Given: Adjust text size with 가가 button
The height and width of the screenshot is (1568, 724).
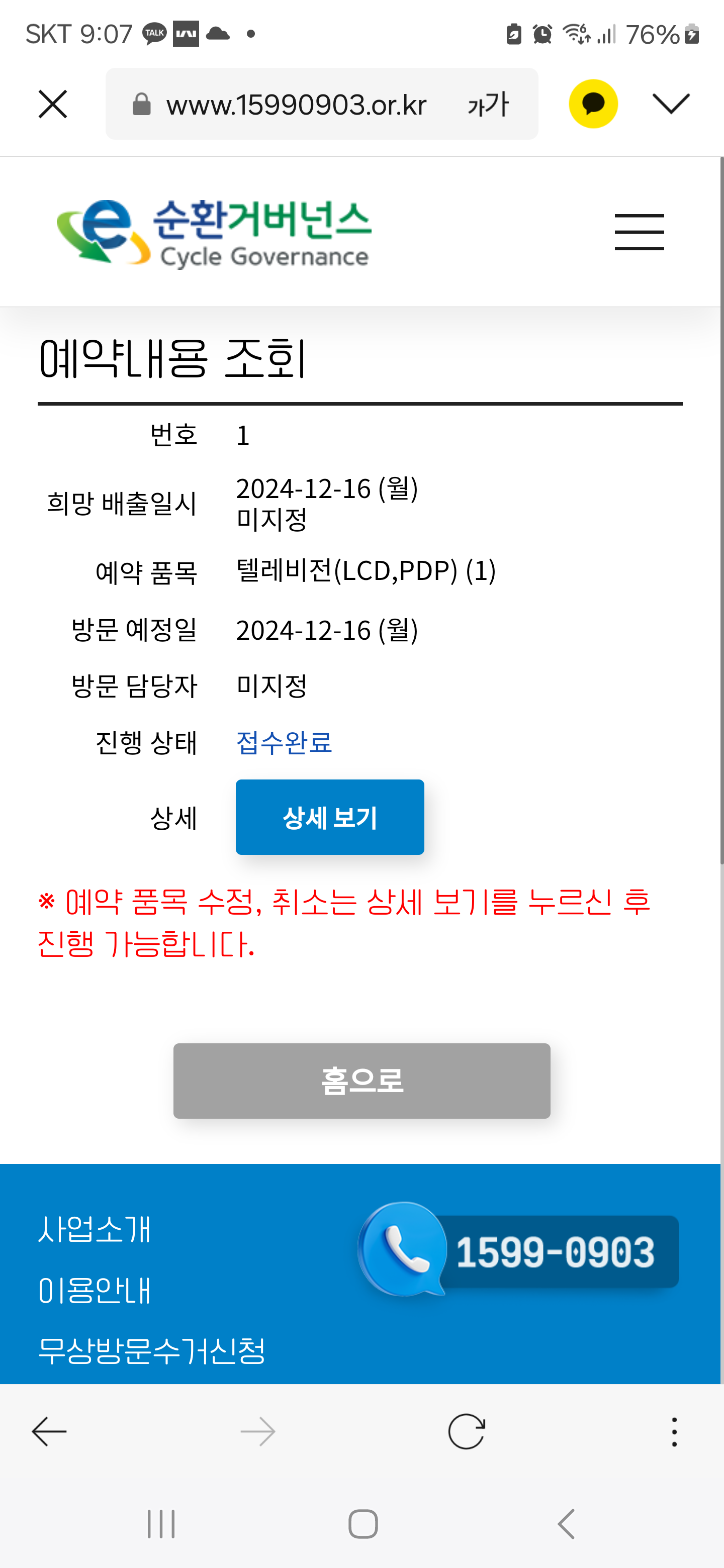Looking at the screenshot, I should (488, 104).
